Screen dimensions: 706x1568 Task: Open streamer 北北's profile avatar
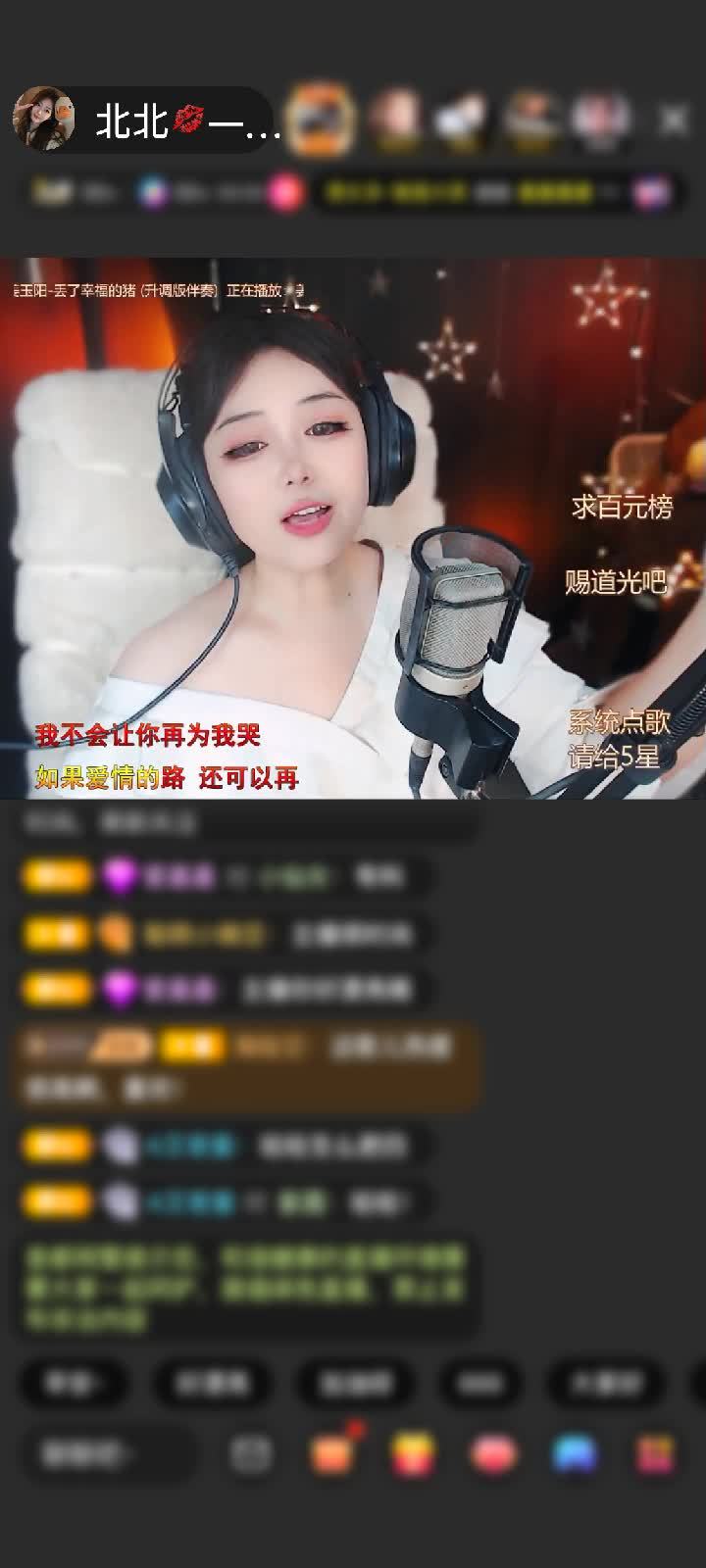click(44, 119)
